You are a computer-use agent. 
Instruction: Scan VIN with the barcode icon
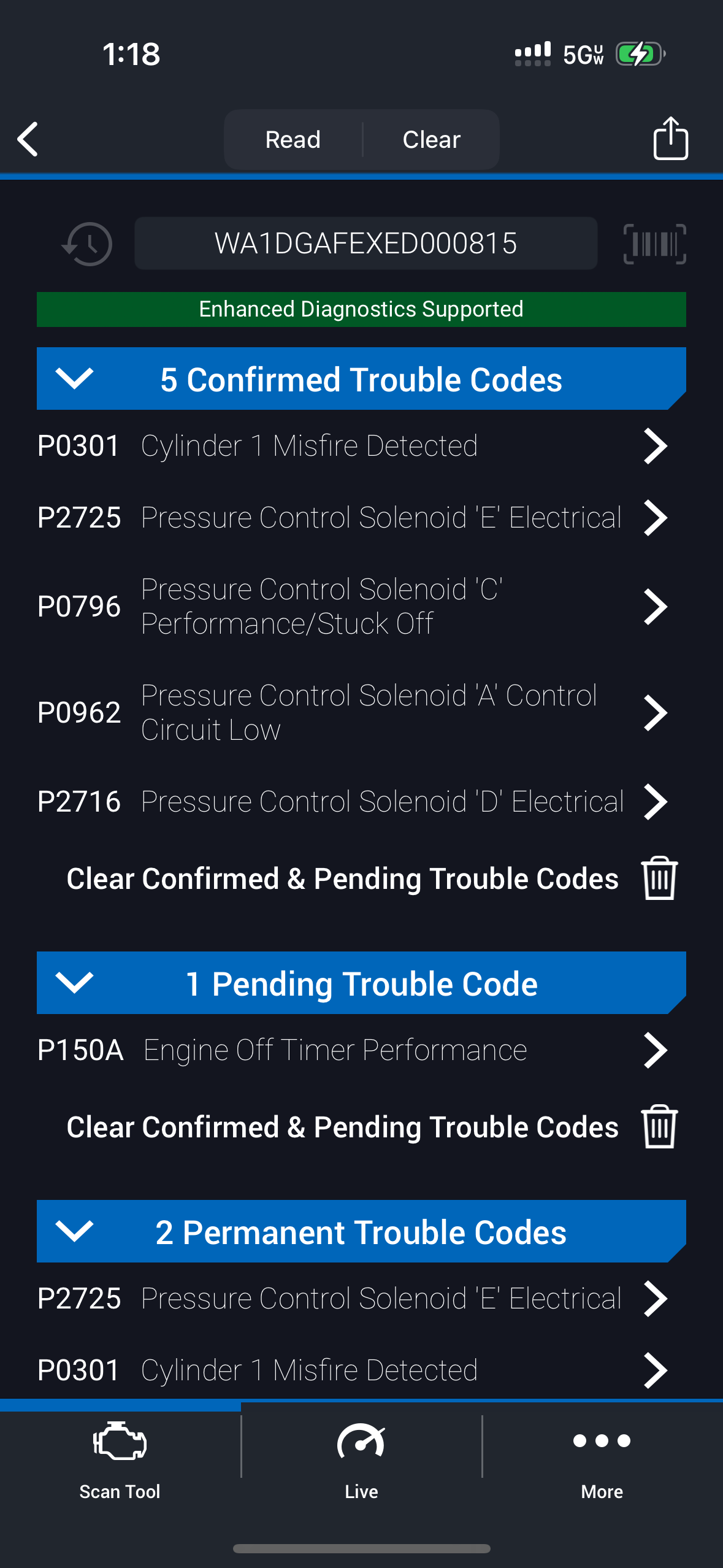pos(654,244)
